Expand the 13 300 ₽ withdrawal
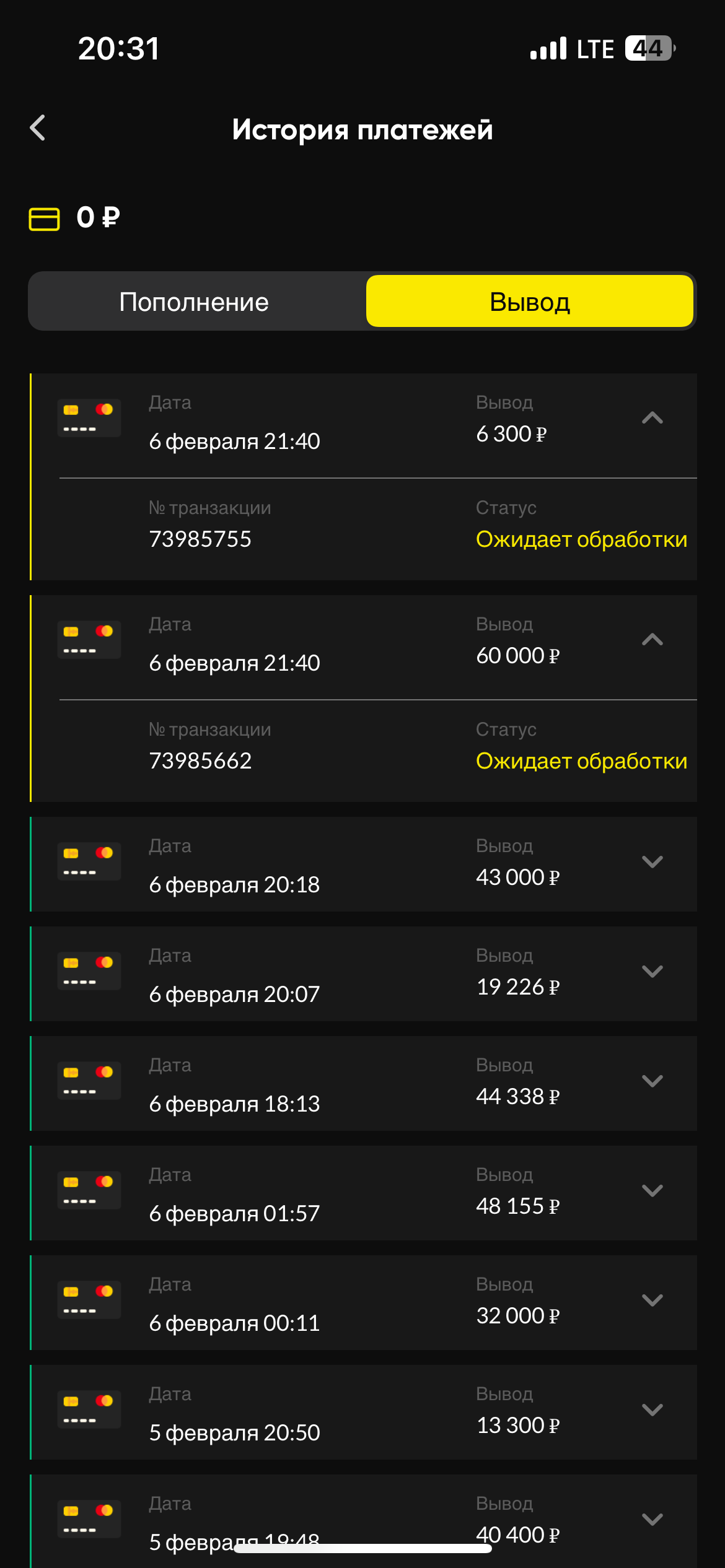The height and width of the screenshot is (1568, 725). coord(652,1410)
